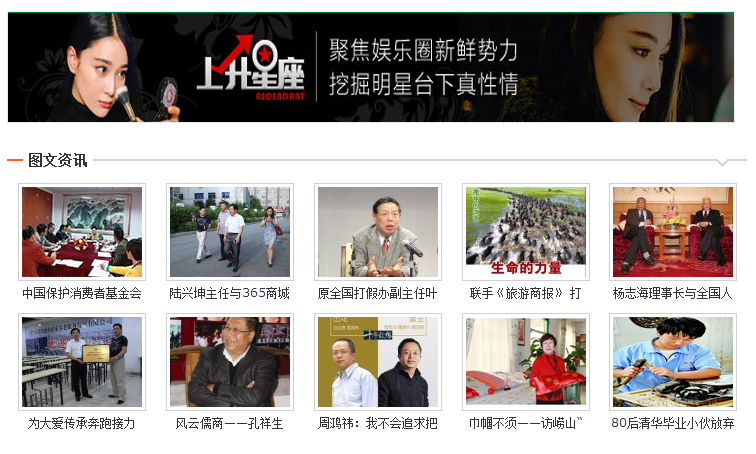
Task: Open the 陆兴坤主任与365商城 article
Action: [229, 293]
